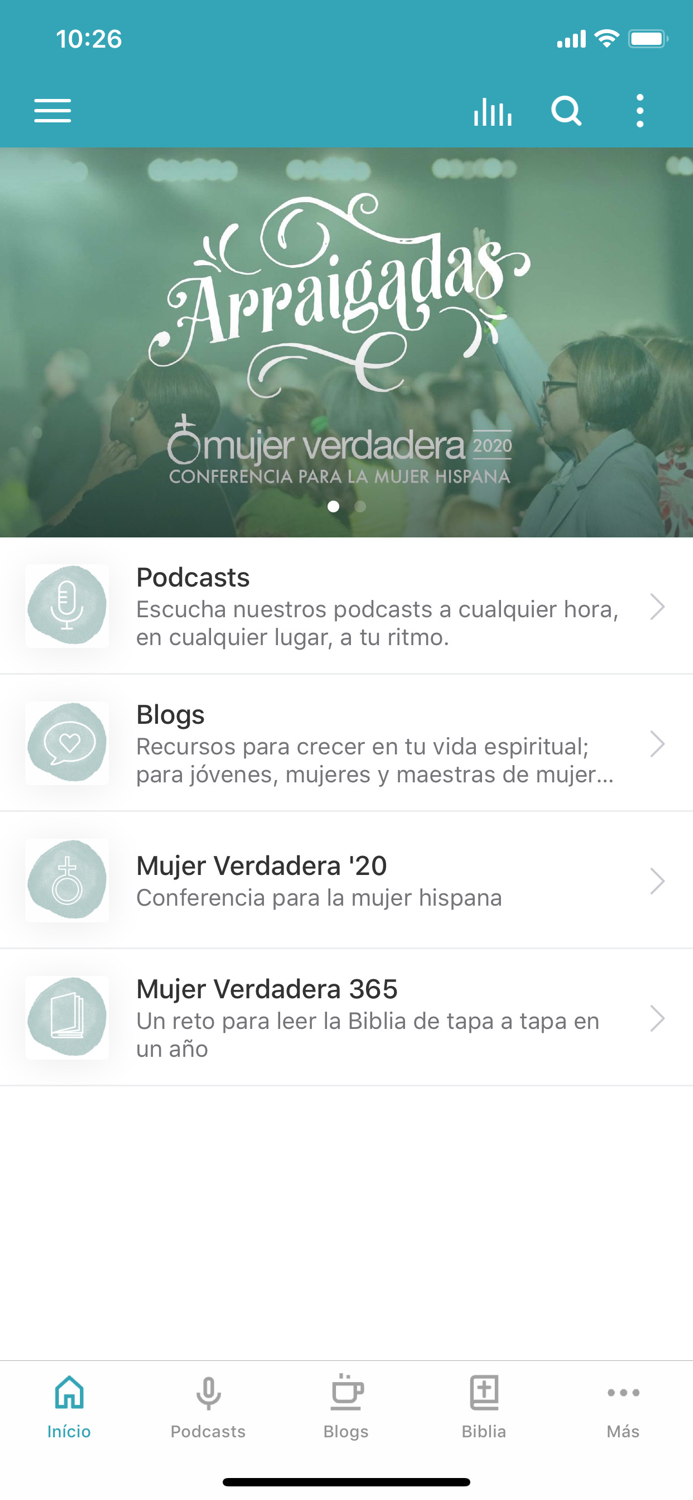Open the Arraigadas conference banner
This screenshot has width=693, height=1500.
click(346, 342)
